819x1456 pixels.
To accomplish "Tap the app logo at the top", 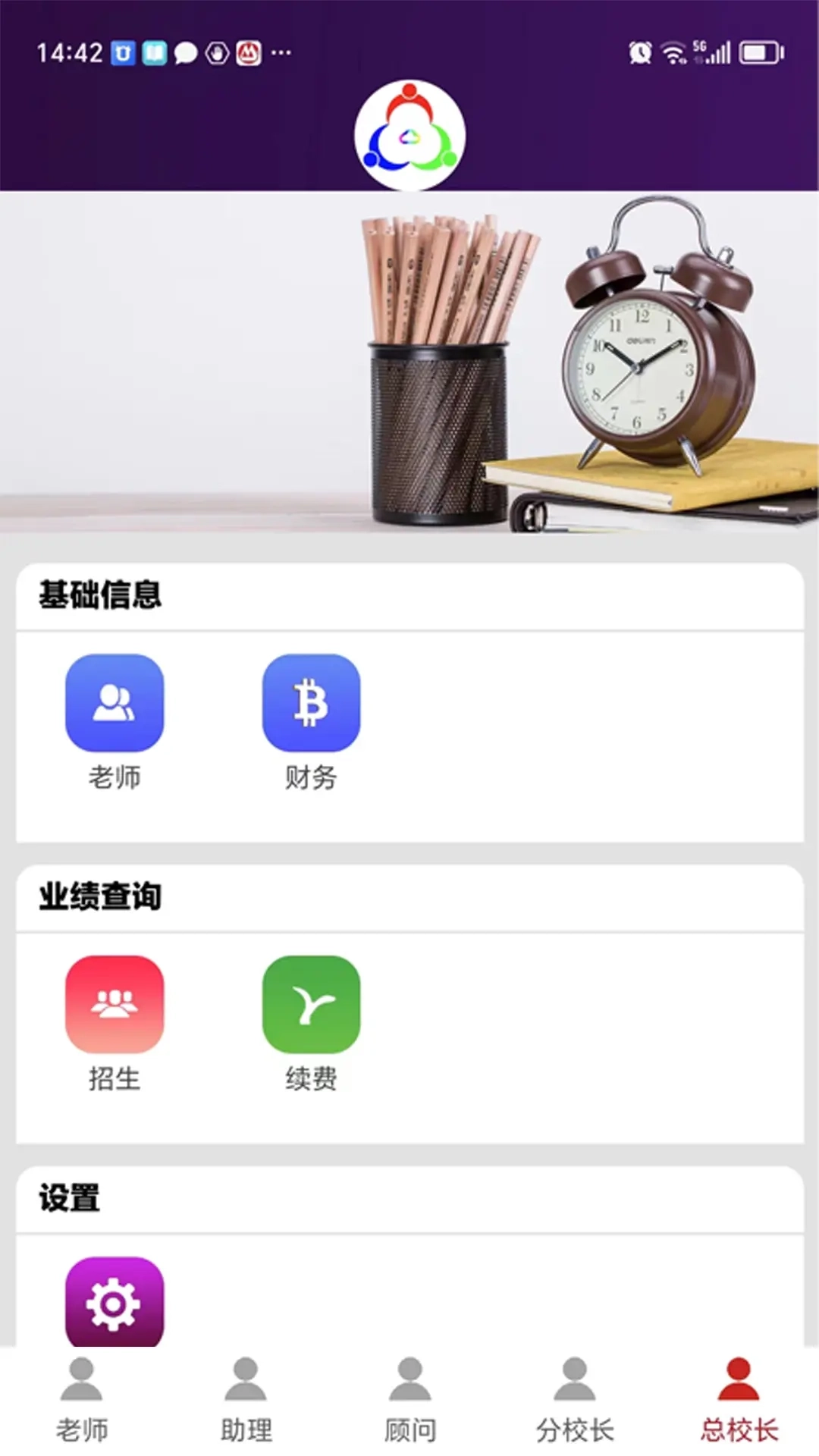I will (409, 133).
